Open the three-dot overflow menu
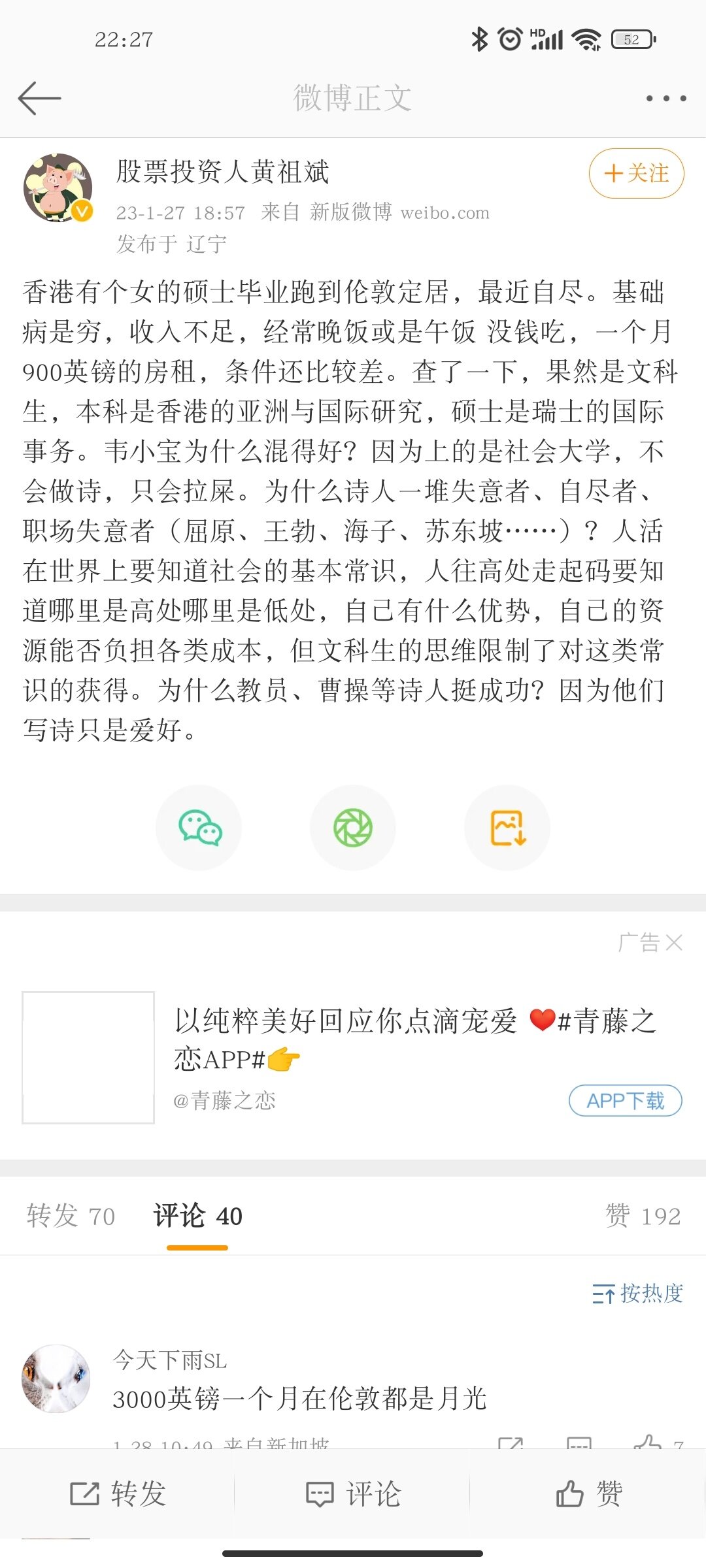This screenshot has width=706, height=1568. point(665,99)
